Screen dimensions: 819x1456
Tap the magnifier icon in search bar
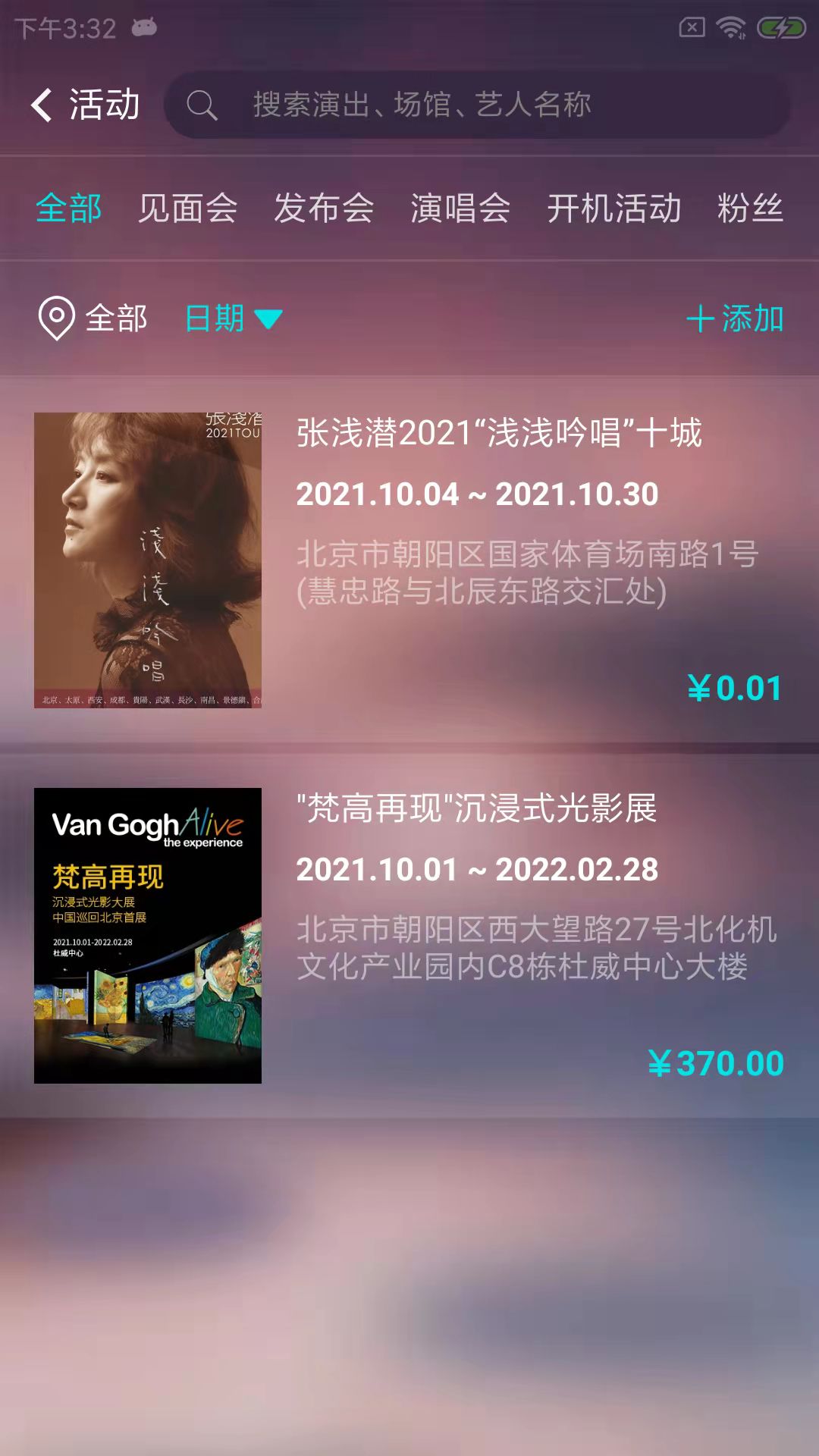(201, 105)
